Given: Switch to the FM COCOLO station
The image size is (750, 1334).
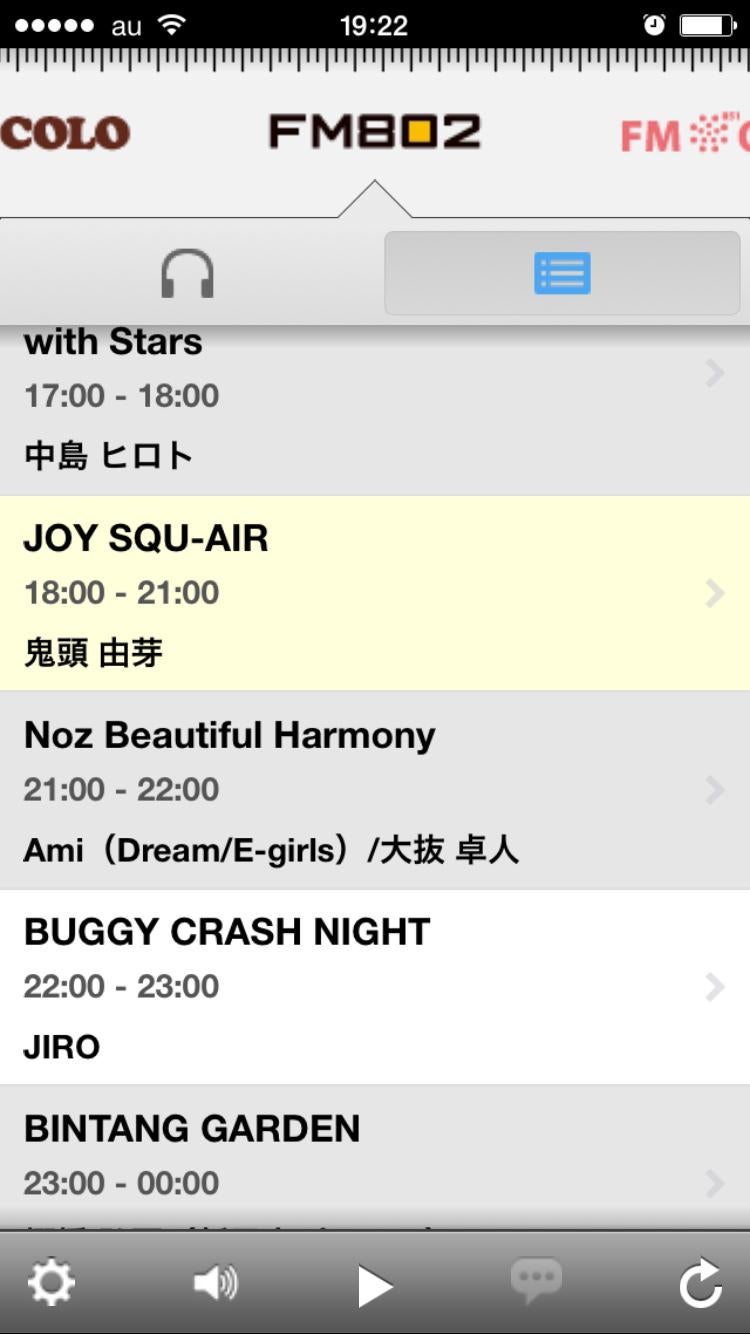Looking at the screenshot, I should pos(64,133).
